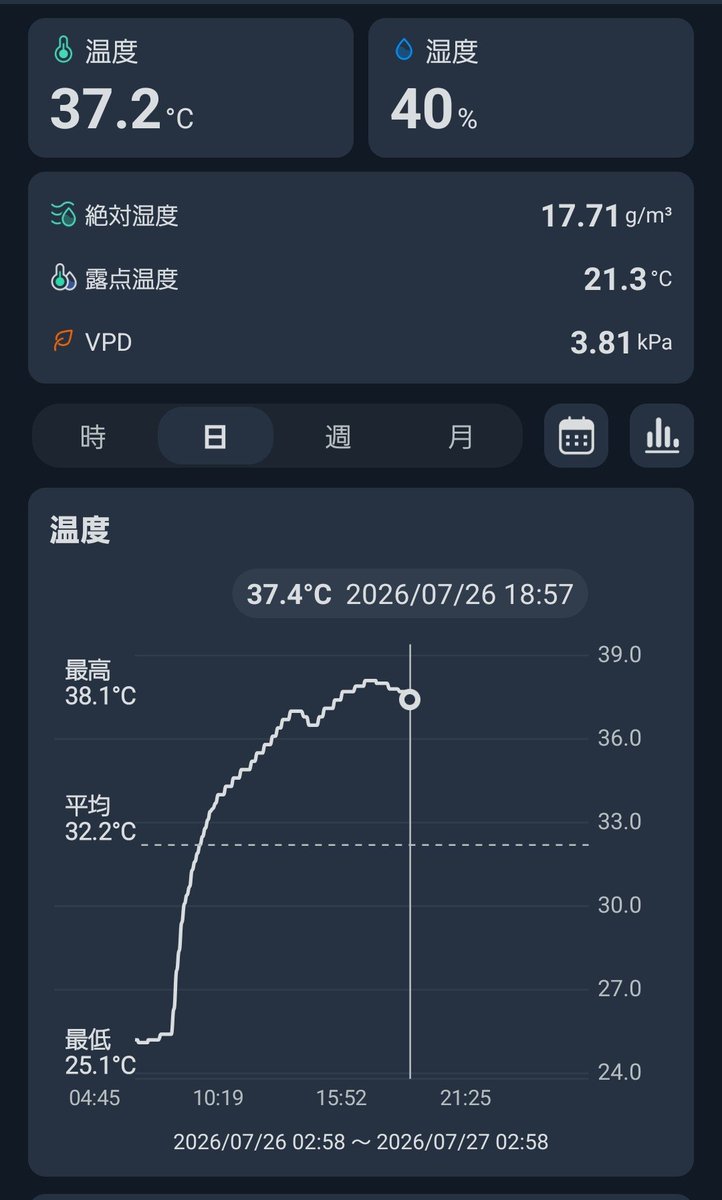Tap the 37.4°C marker on the temperature graph
The image size is (722, 1200).
[x=410, y=699]
